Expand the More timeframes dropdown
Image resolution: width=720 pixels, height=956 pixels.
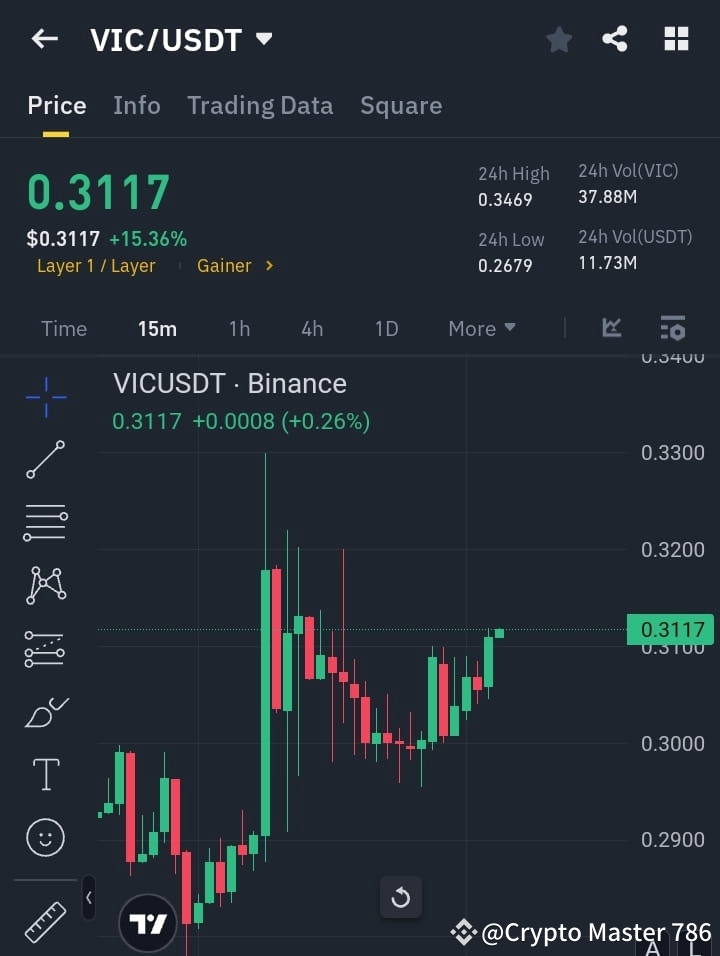coord(481,328)
